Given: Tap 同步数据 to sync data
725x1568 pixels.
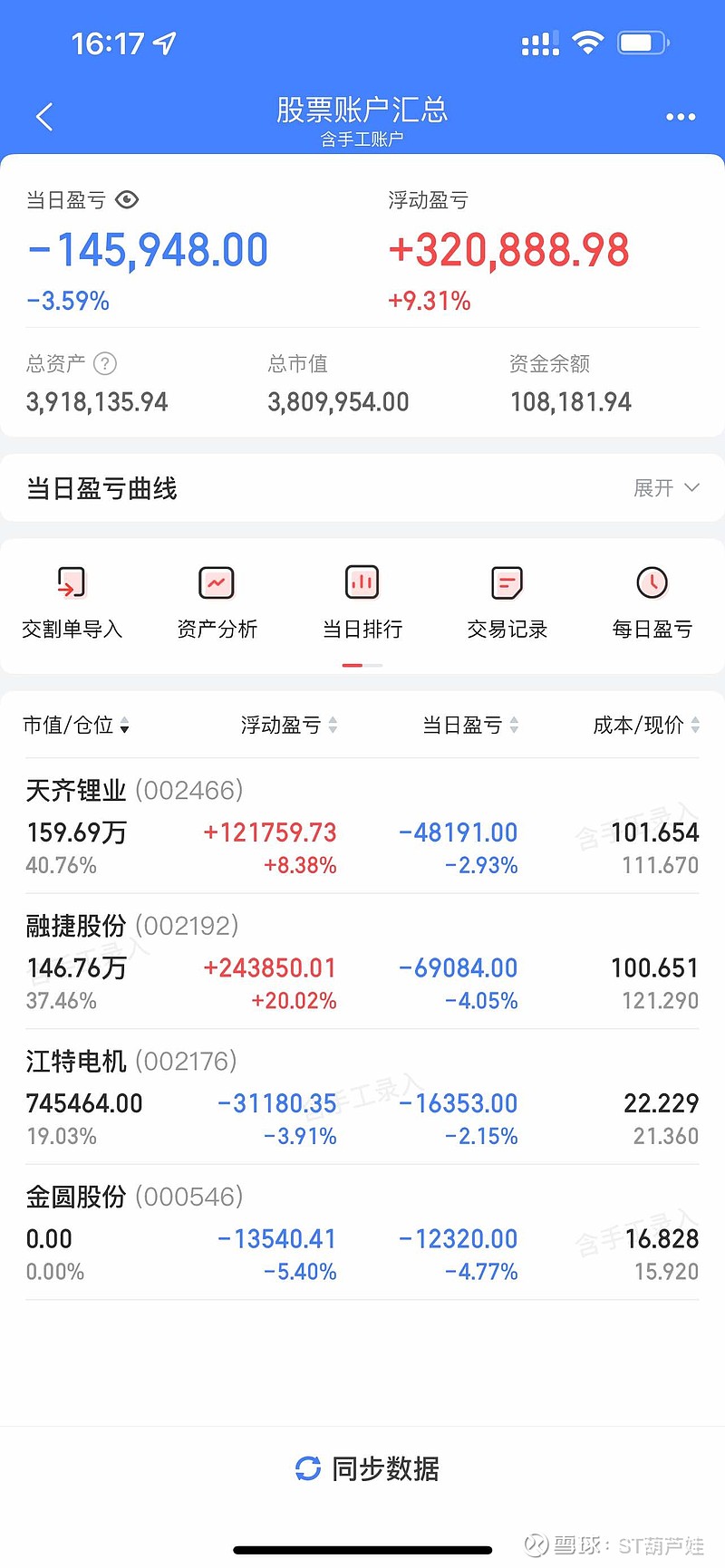Looking at the screenshot, I should tap(367, 1468).
